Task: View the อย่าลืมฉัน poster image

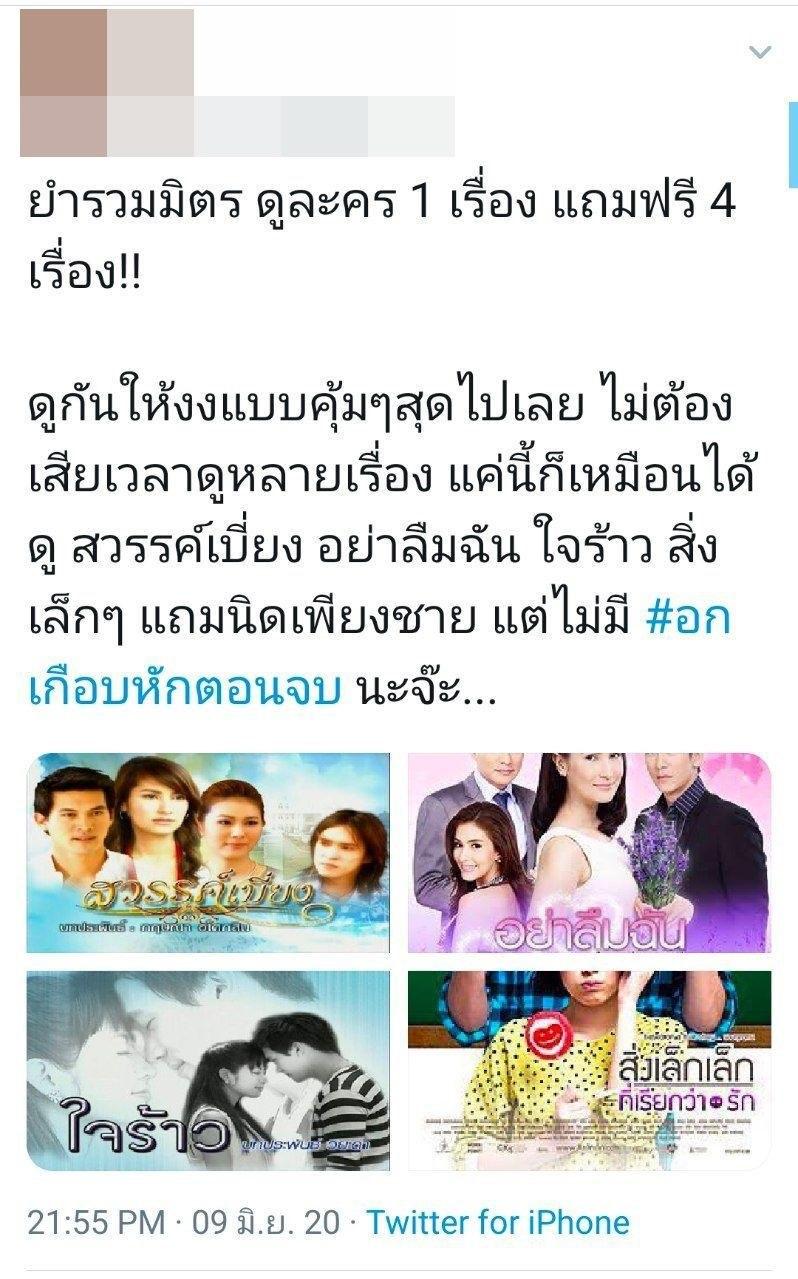Action: coord(589,853)
